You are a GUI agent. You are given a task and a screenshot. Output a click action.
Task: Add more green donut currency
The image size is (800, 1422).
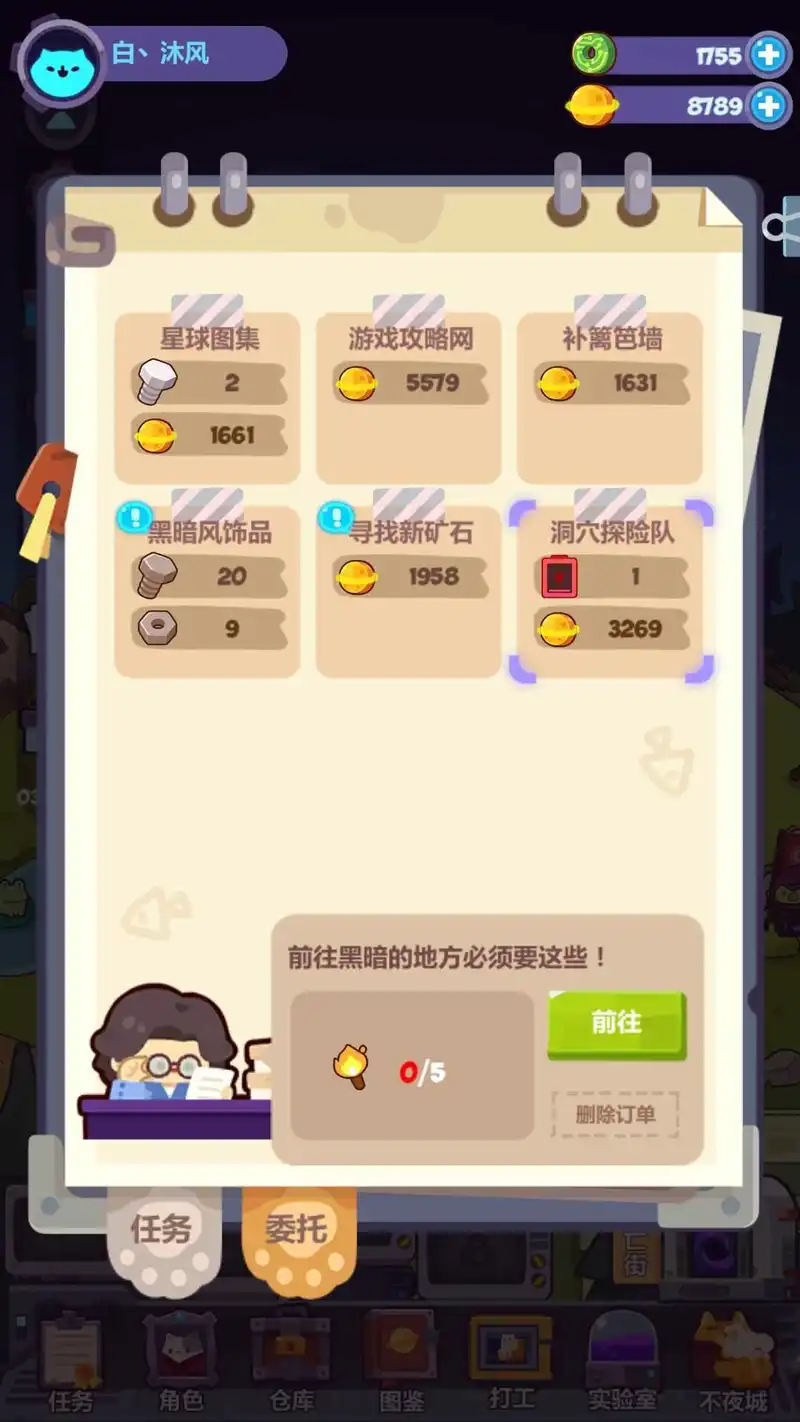tap(768, 55)
